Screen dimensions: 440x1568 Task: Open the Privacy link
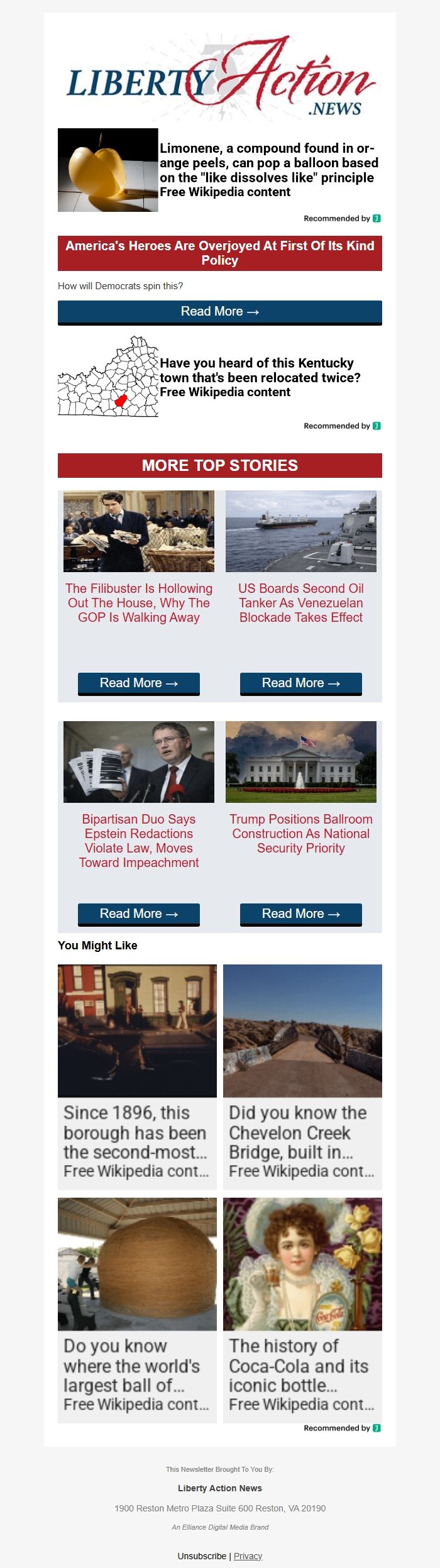pyautogui.click(x=248, y=1555)
